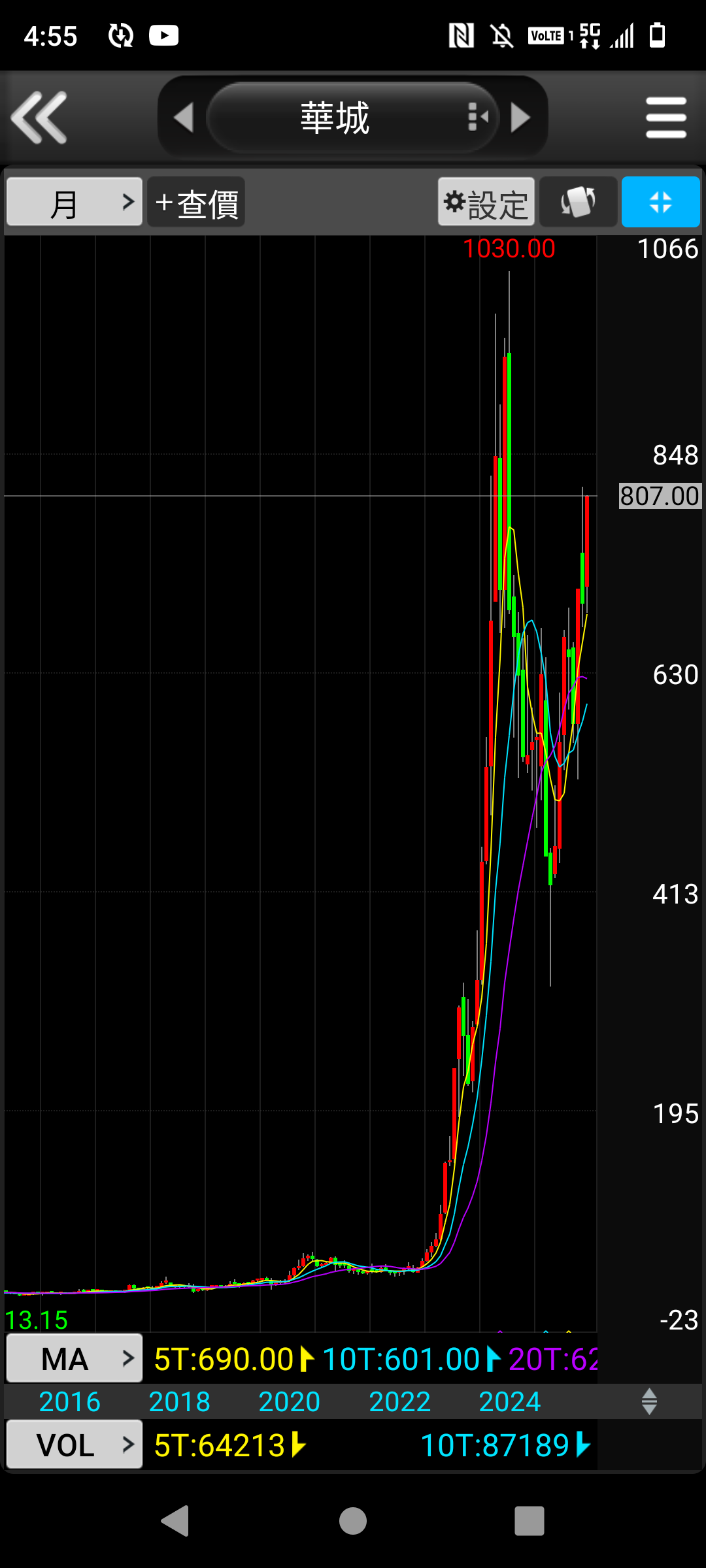This screenshot has height=1568, width=706.
Task: Open chart 設定 settings
Action: click(486, 203)
